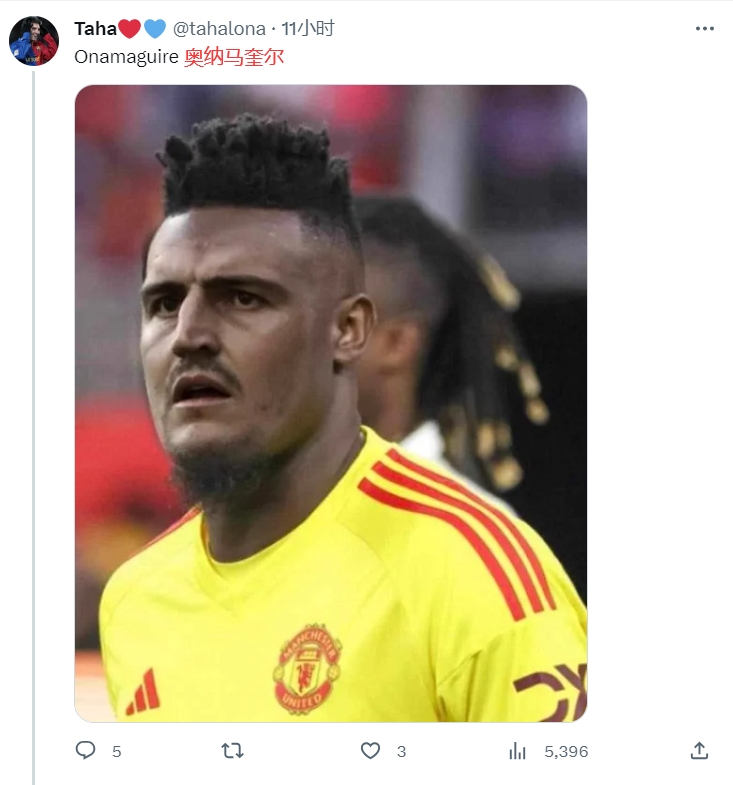Open the tweet's three-dot overflow menu
Image resolution: width=733 pixels, height=785 pixels.
[x=705, y=29]
